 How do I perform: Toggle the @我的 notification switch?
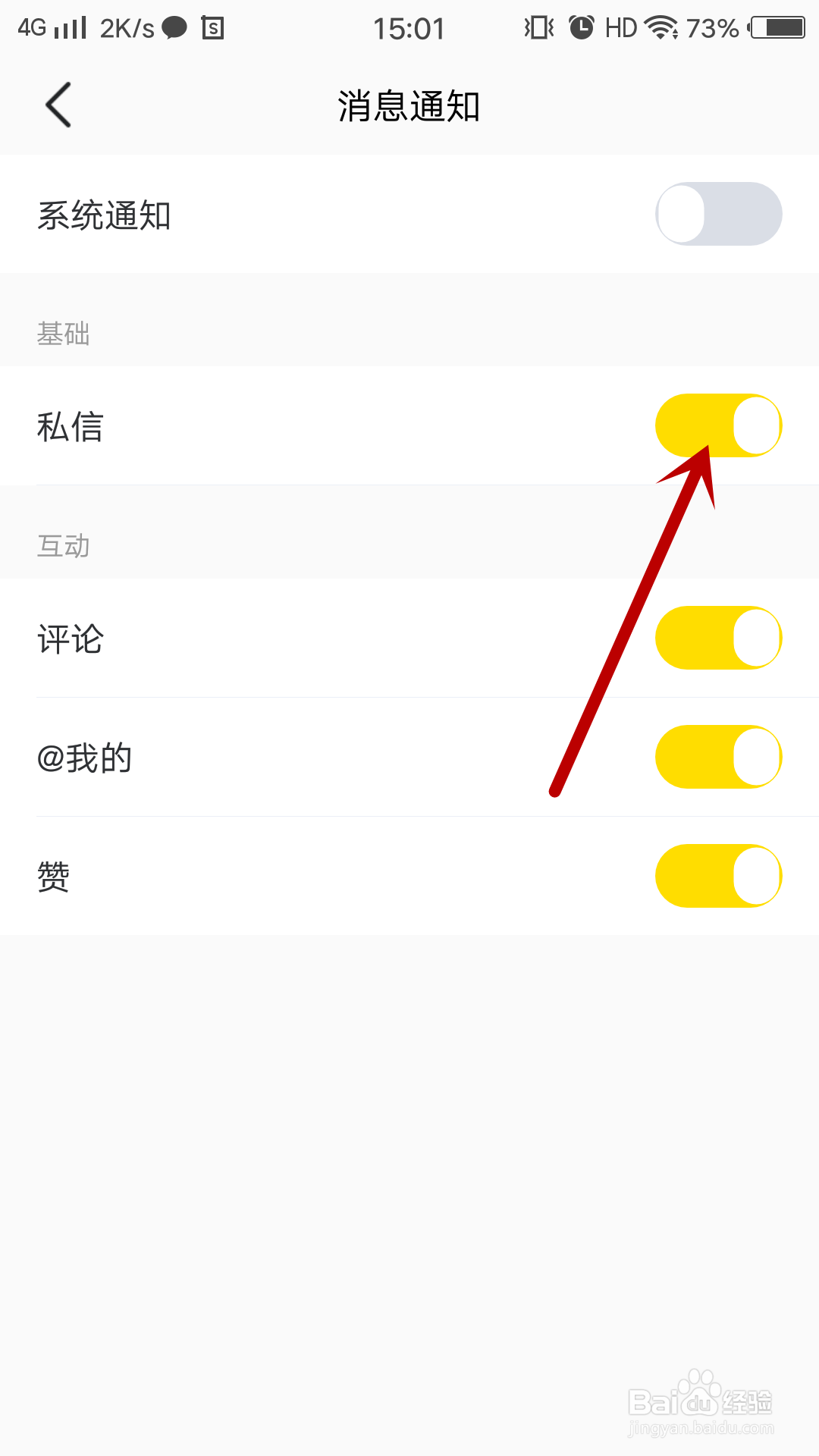pyautogui.click(x=718, y=757)
